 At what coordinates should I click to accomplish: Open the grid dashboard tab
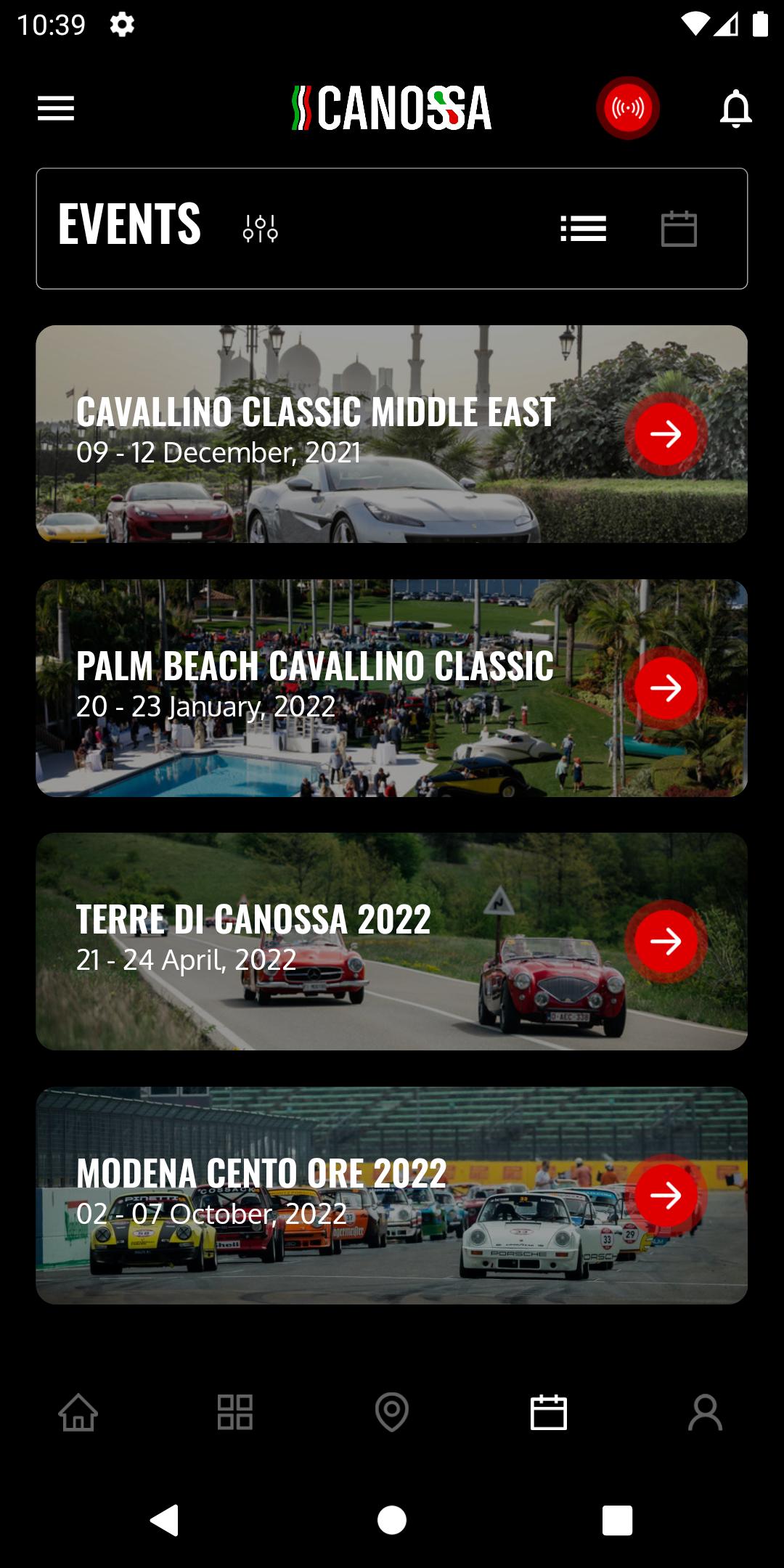235,1413
